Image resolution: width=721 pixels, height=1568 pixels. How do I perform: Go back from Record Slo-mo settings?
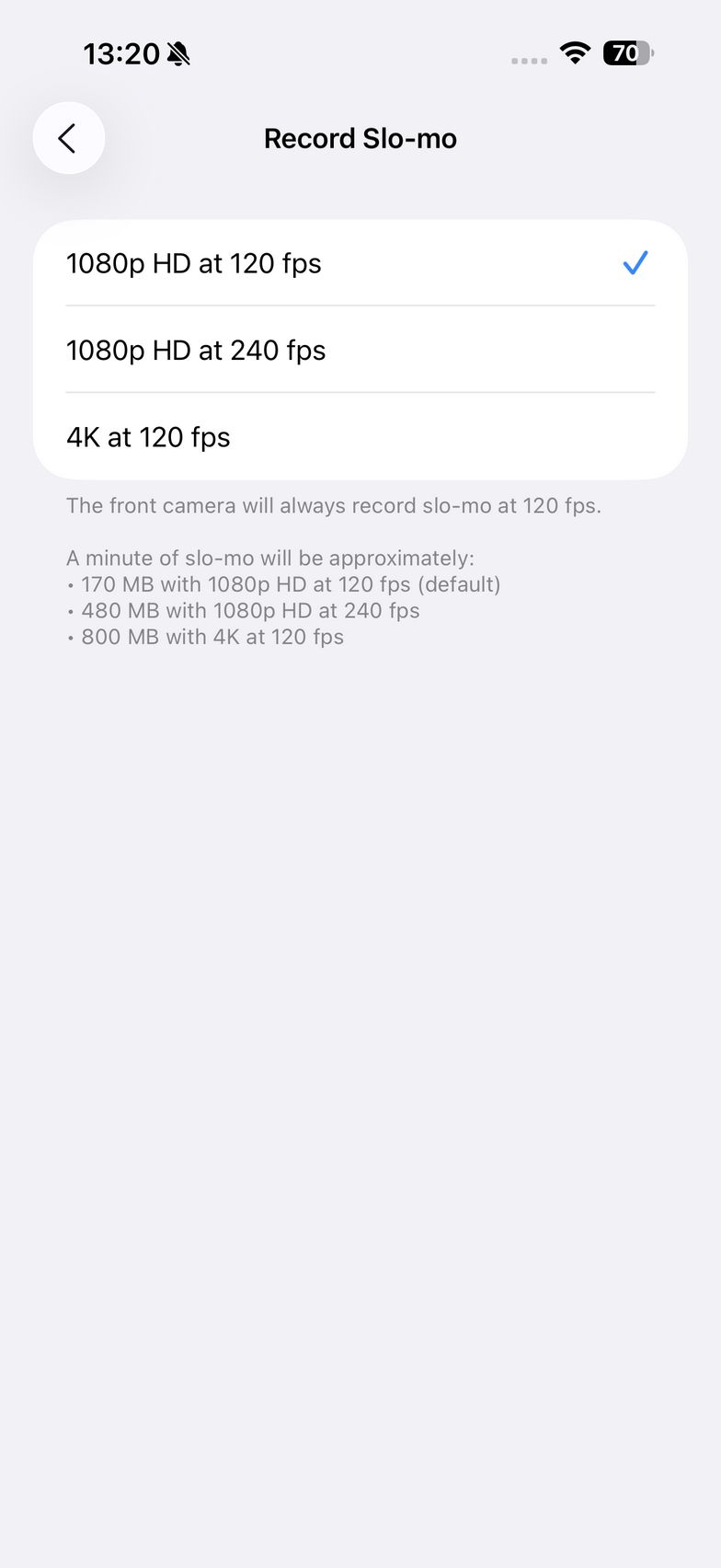(x=69, y=138)
